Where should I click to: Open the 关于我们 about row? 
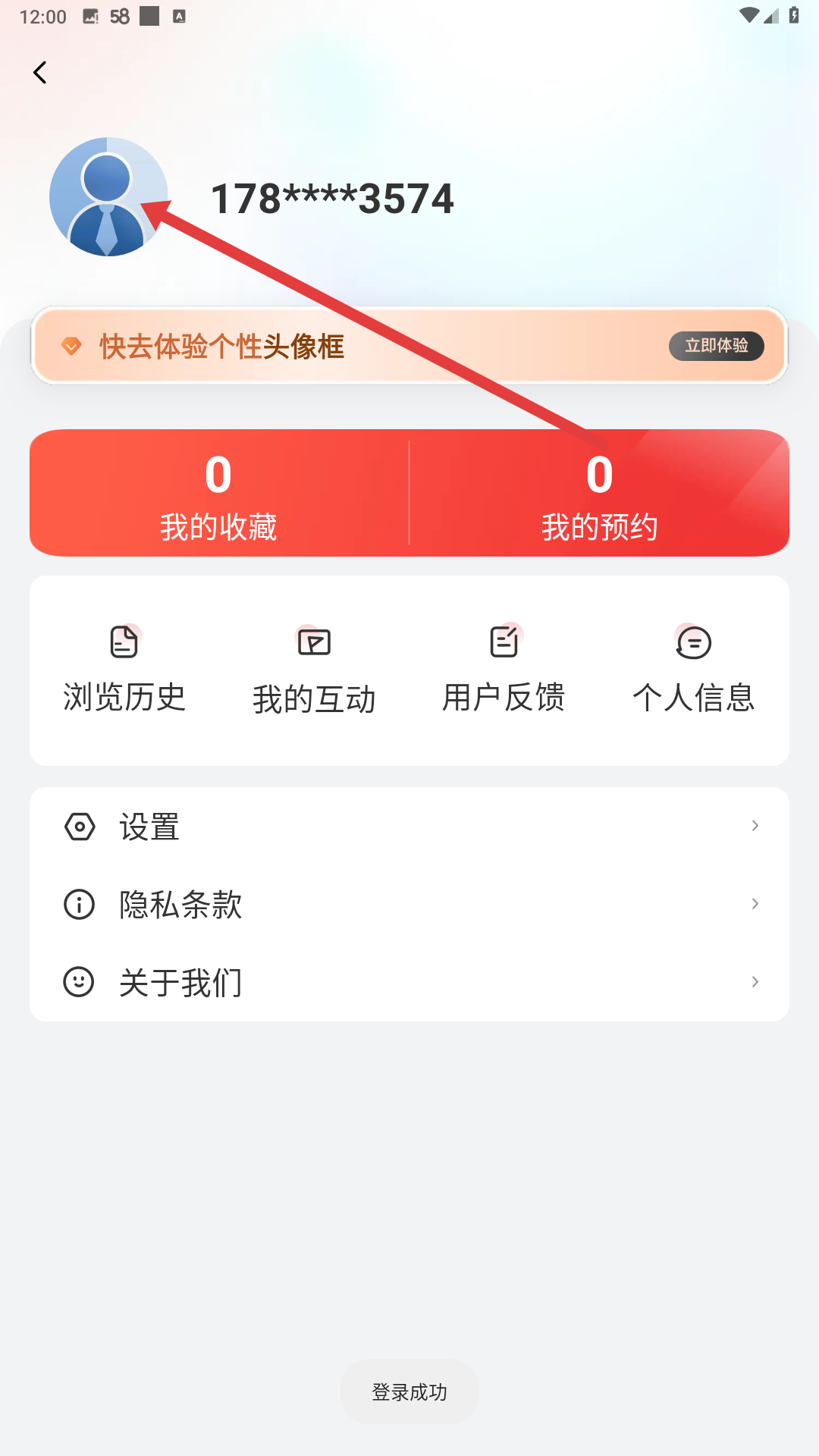click(x=409, y=982)
